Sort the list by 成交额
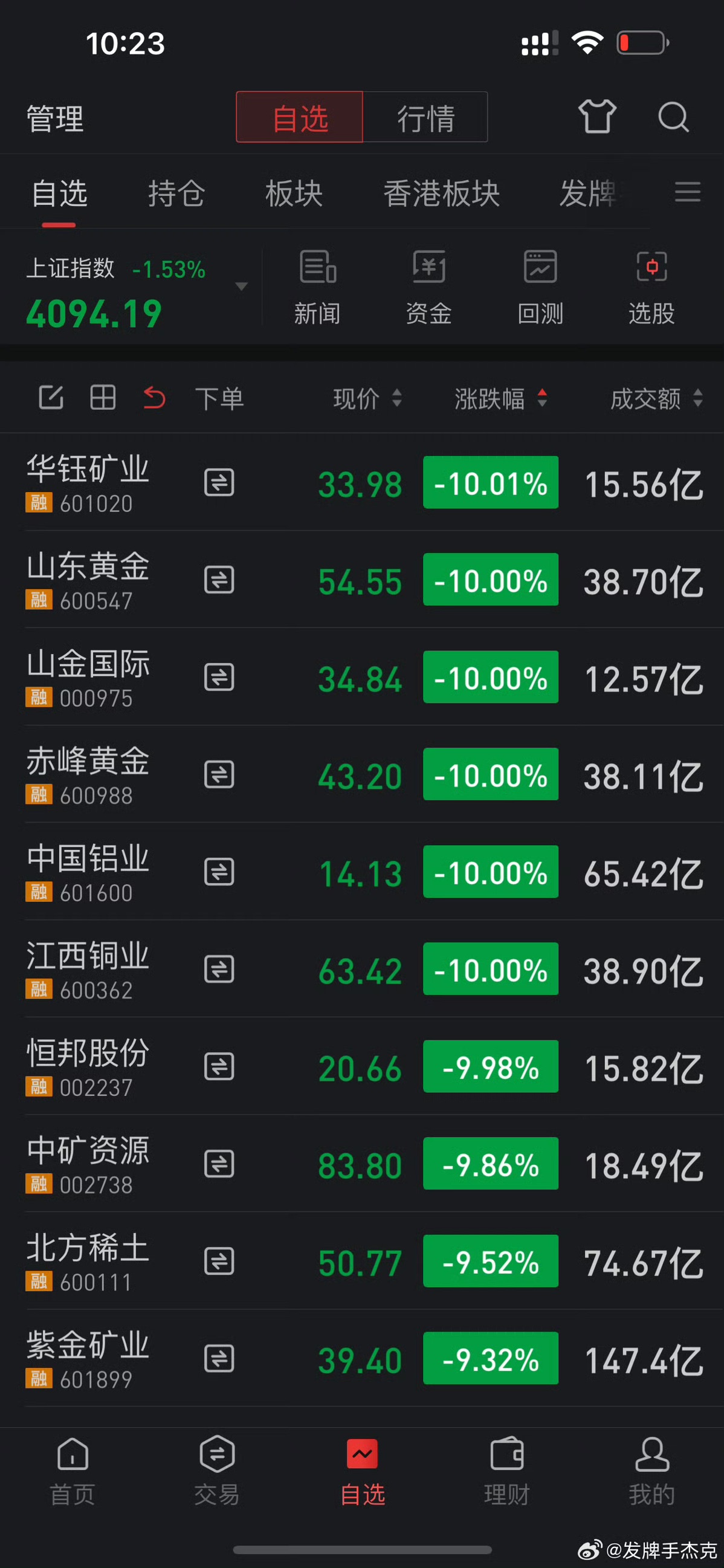Screen dimensions: 724x1568 click(x=656, y=399)
